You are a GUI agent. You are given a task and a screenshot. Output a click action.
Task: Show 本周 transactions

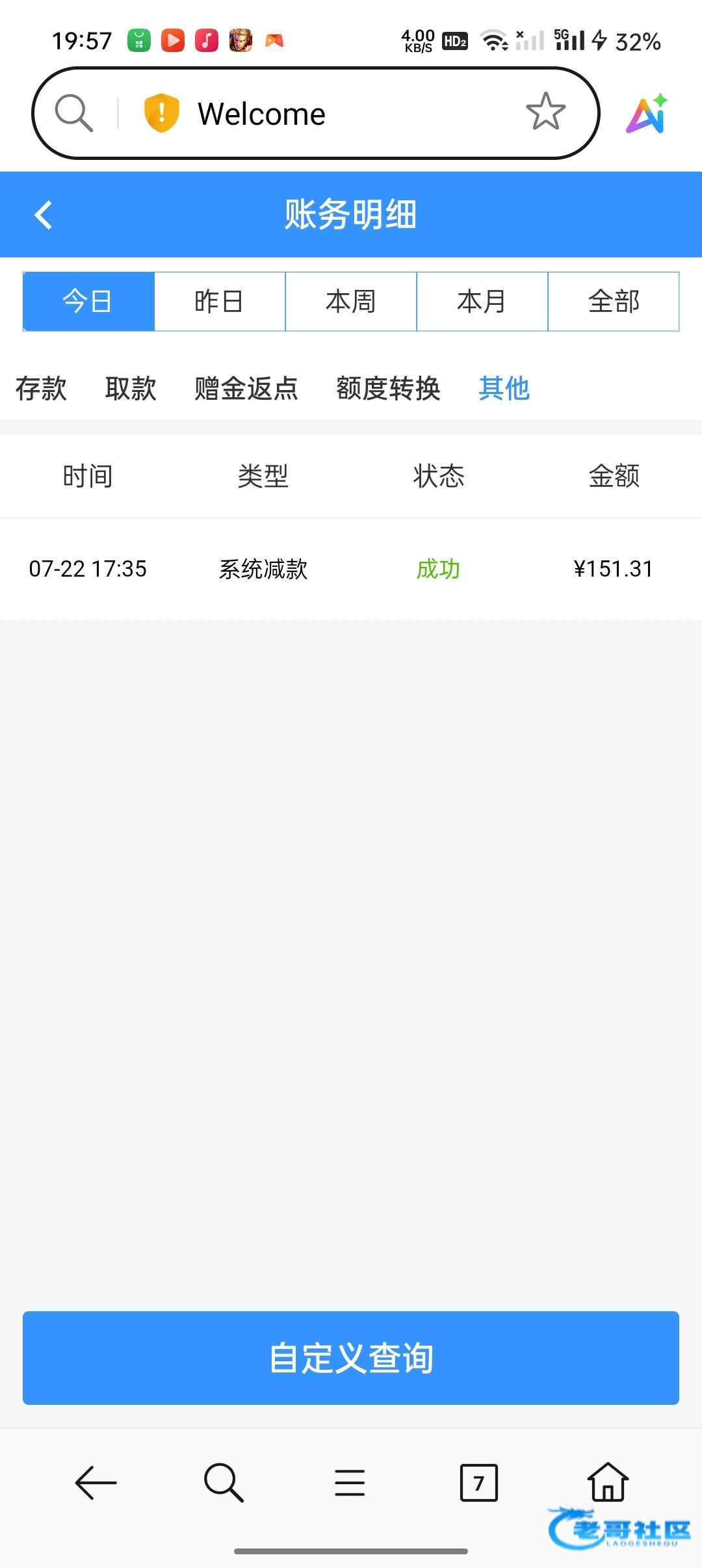(351, 302)
